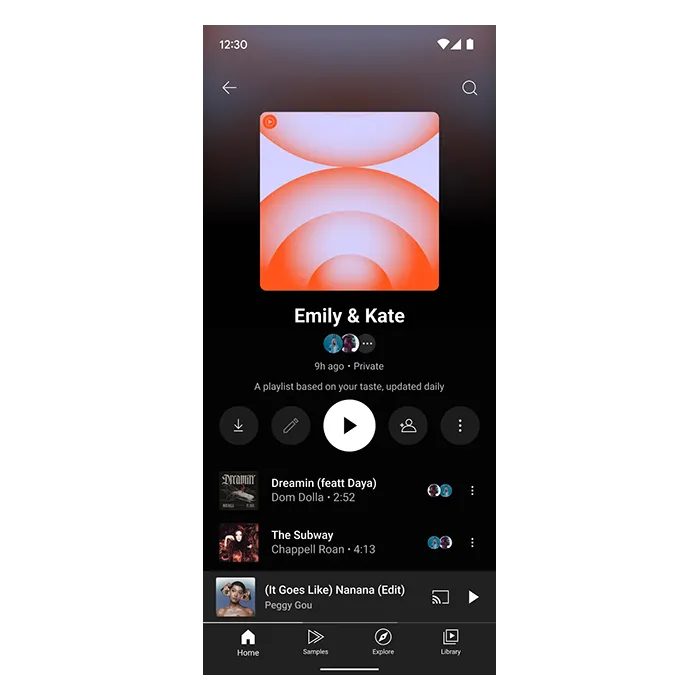Cast music to another device

[x=440, y=597]
